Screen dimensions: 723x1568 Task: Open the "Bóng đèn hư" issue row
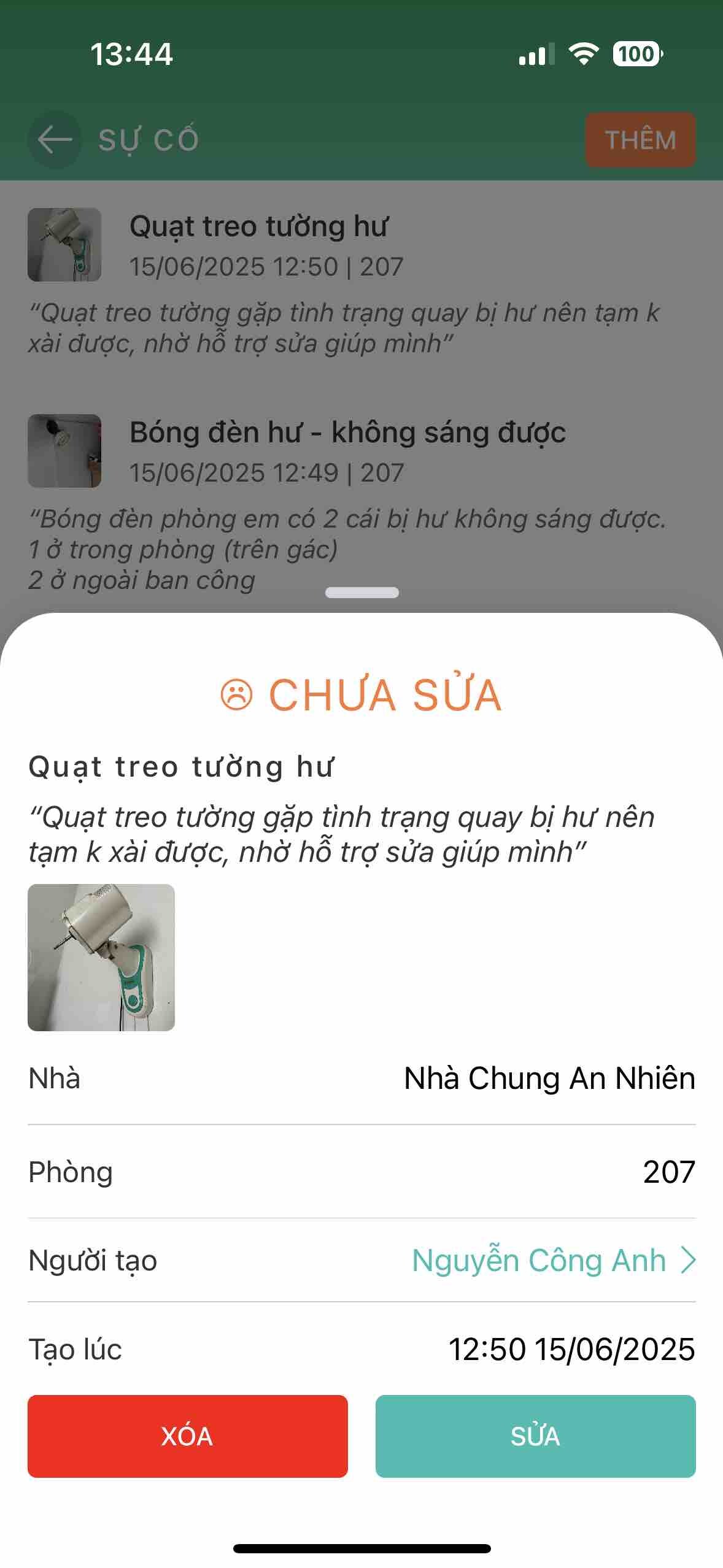pos(347,451)
